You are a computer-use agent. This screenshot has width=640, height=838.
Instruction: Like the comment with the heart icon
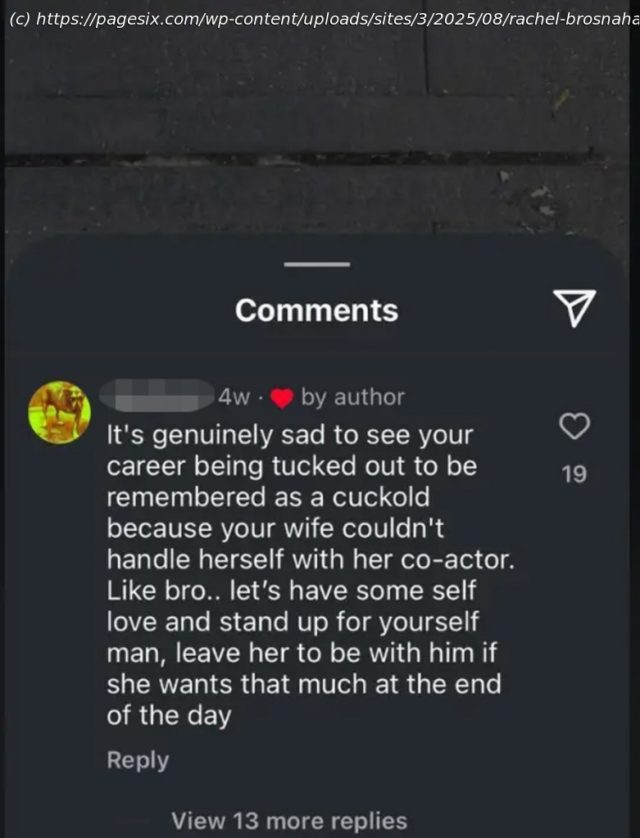573,428
